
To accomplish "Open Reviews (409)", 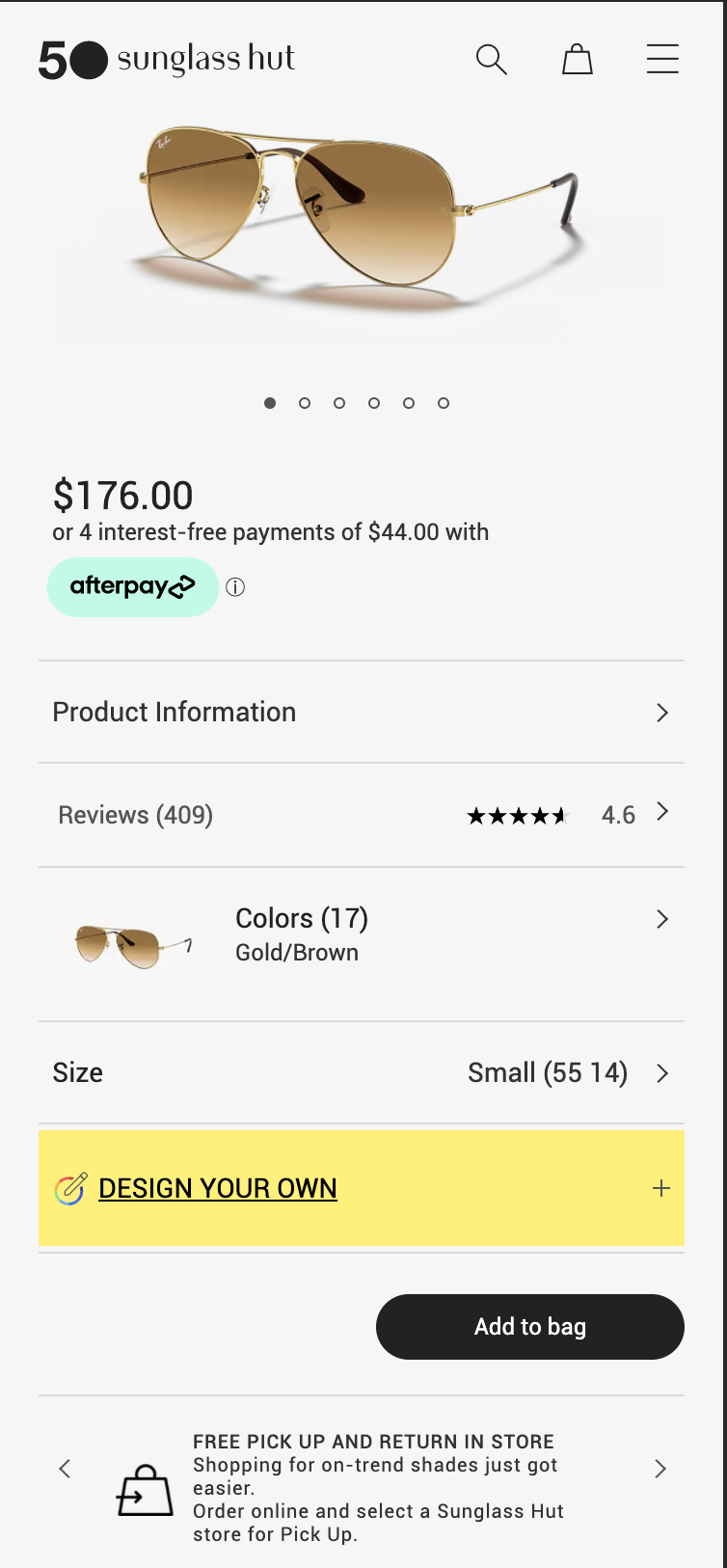I will (x=361, y=815).
